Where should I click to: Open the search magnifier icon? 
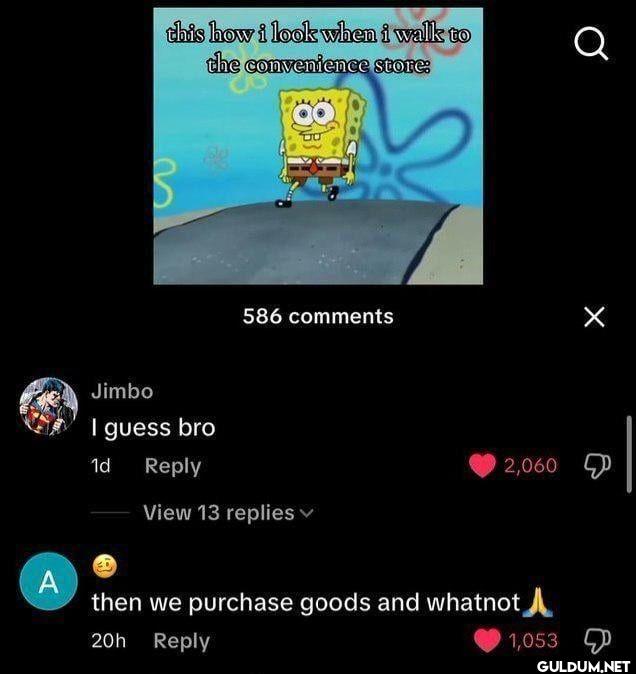tap(592, 43)
